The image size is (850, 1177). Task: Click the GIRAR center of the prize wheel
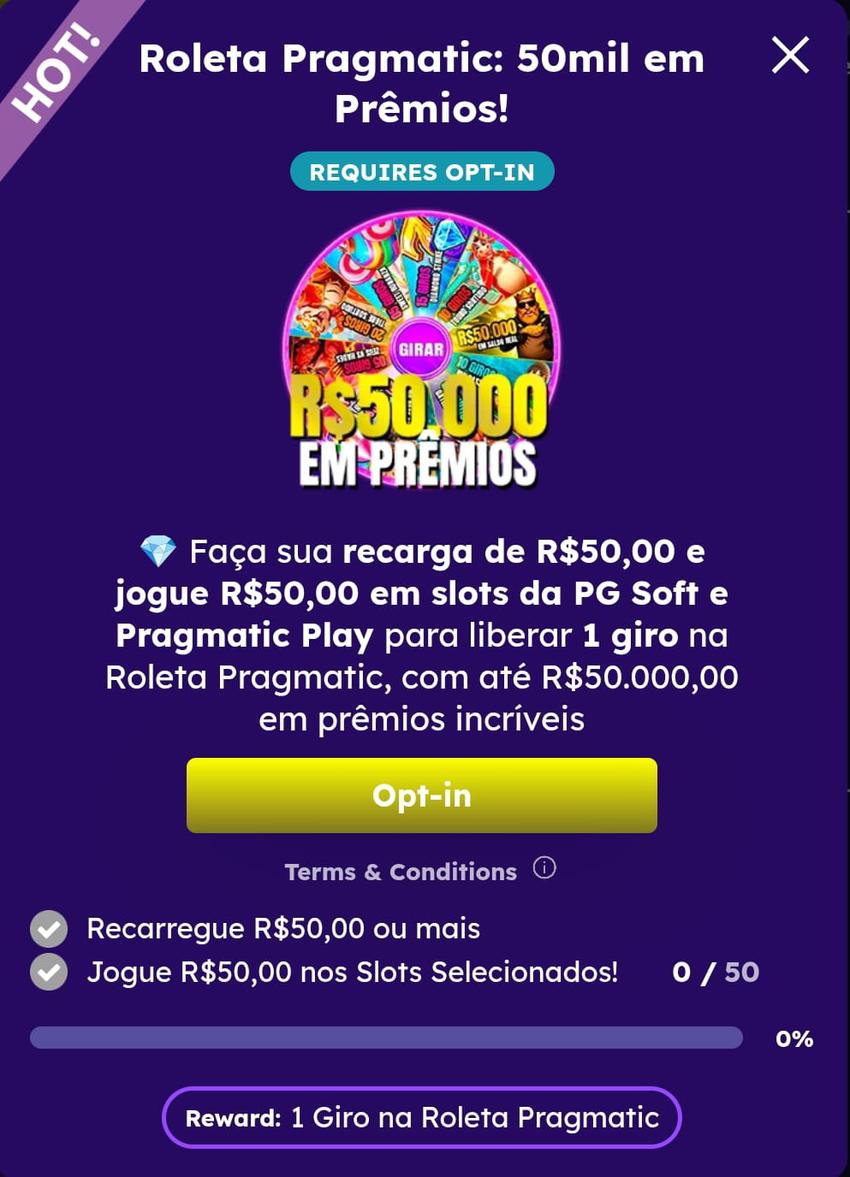[x=423, y=350]
